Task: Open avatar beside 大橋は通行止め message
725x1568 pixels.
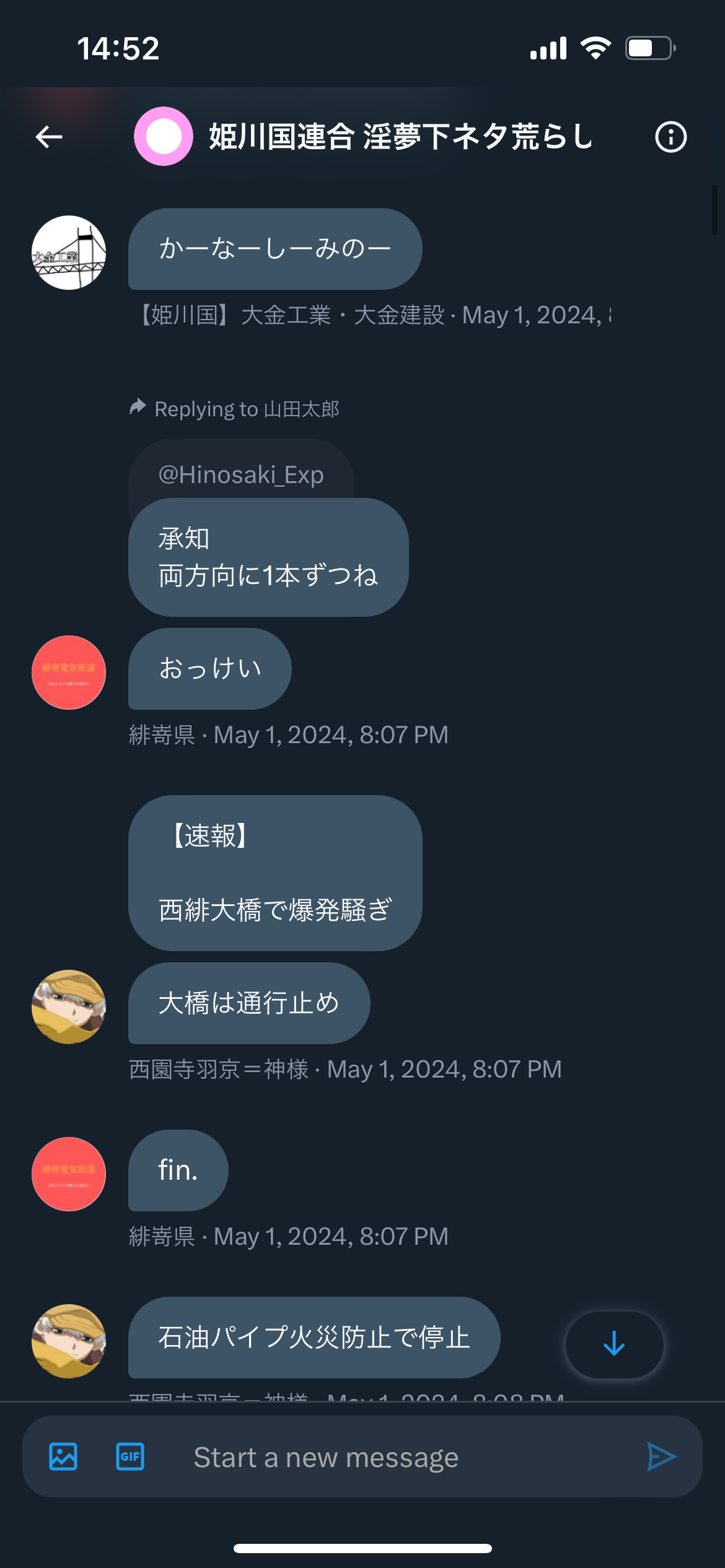Action: 69,1007
